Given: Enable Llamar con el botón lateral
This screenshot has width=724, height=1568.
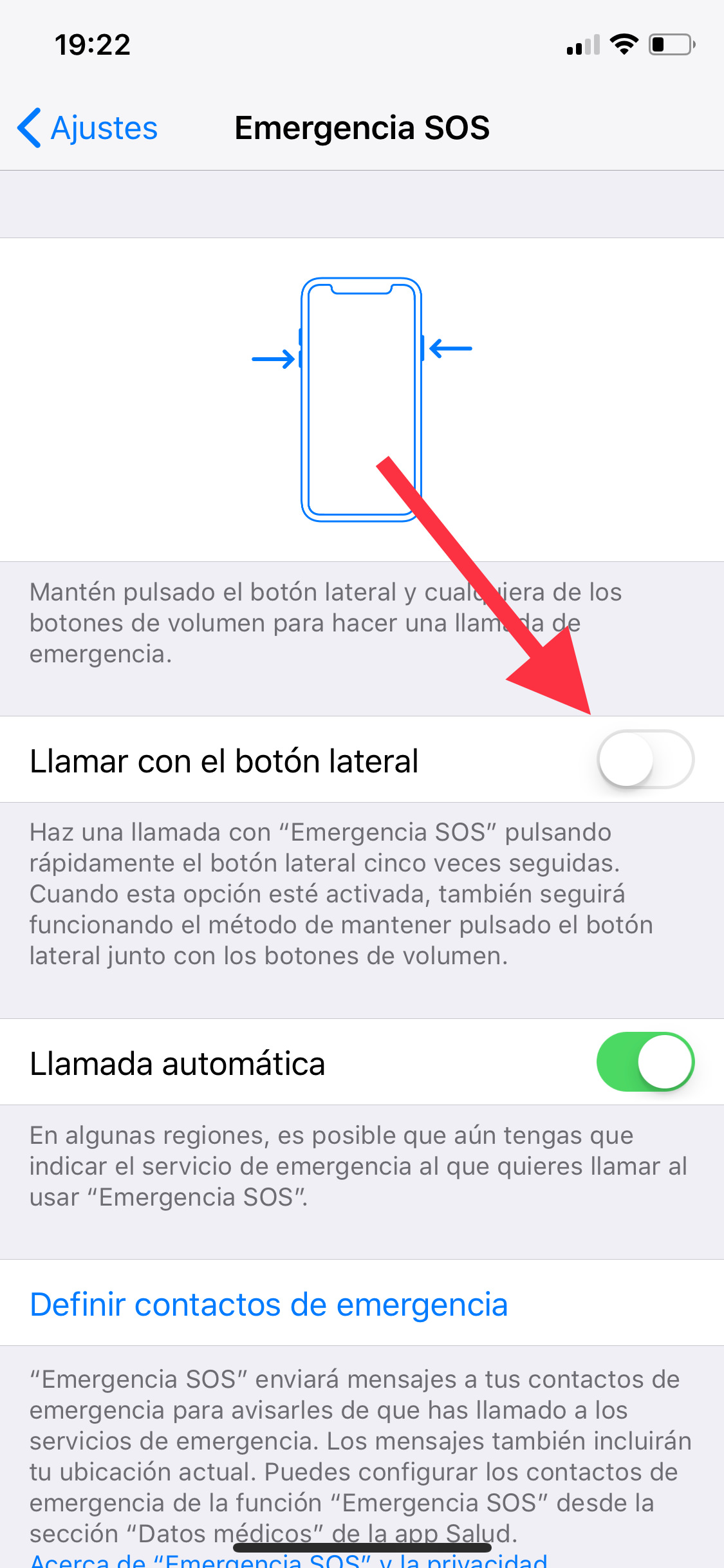Looking at the screenshot, I should (x=645, y=760).
